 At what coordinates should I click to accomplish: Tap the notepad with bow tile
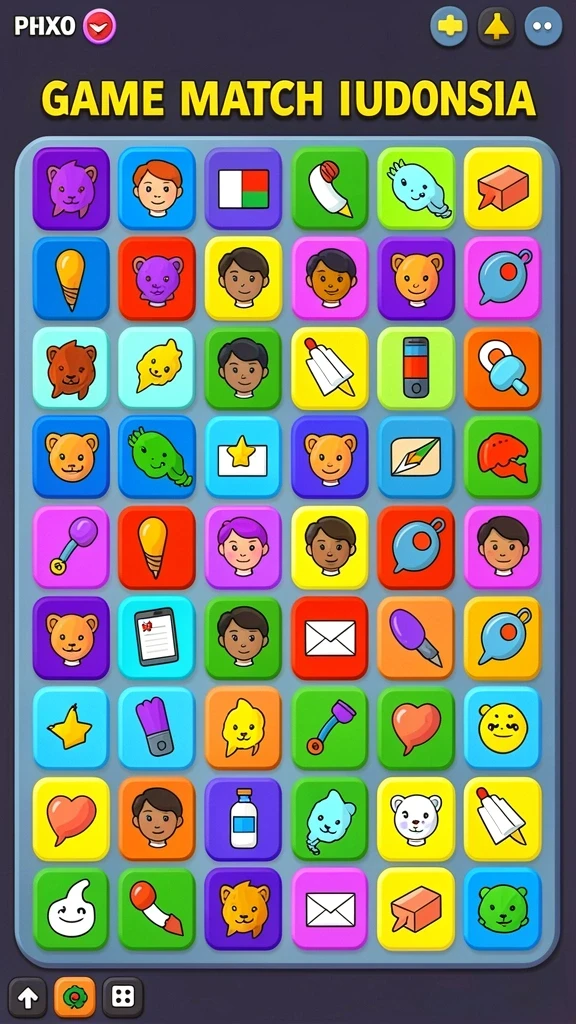(157, 637)
